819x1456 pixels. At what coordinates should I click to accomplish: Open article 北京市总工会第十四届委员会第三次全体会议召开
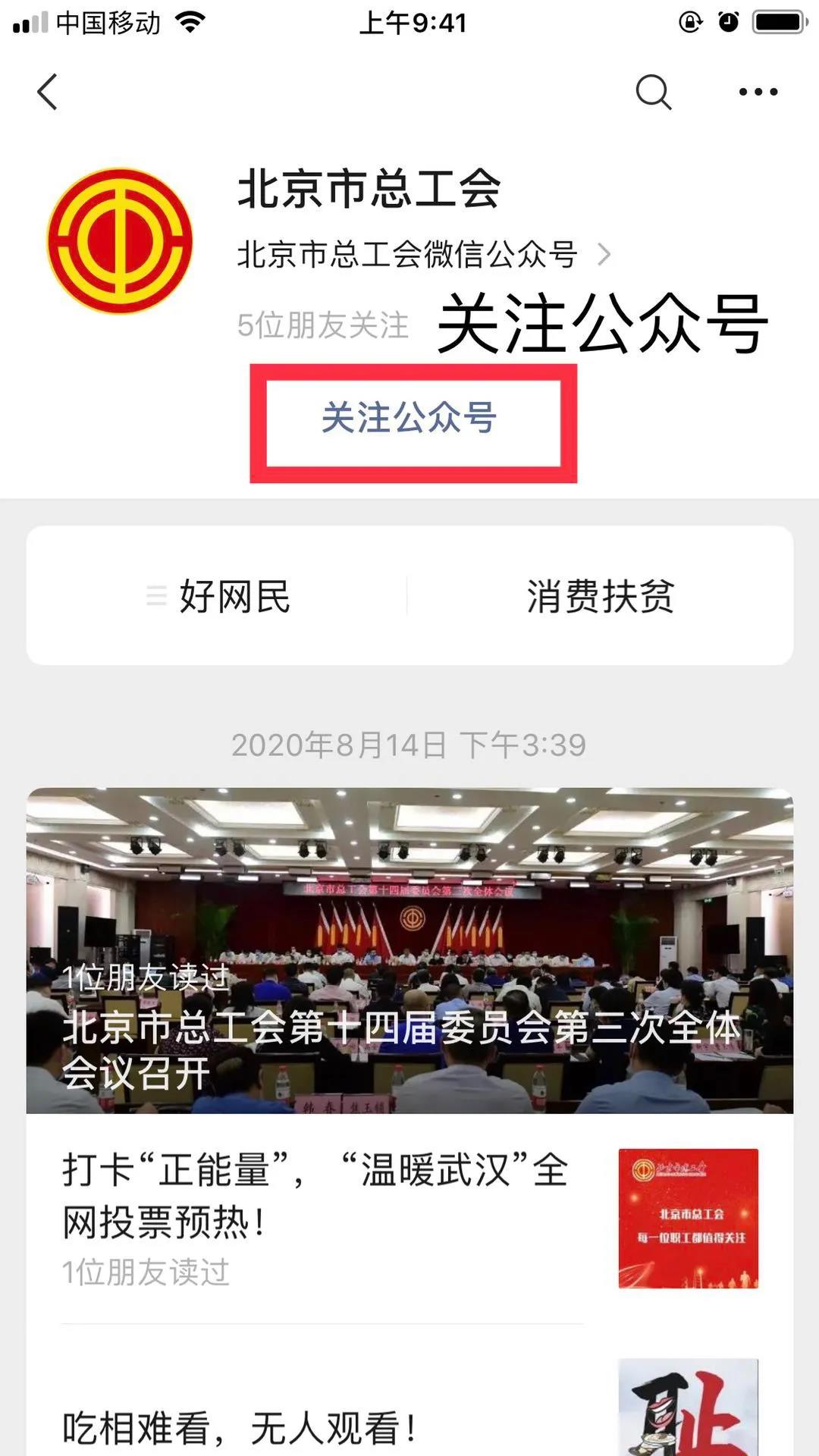[409, 951]
